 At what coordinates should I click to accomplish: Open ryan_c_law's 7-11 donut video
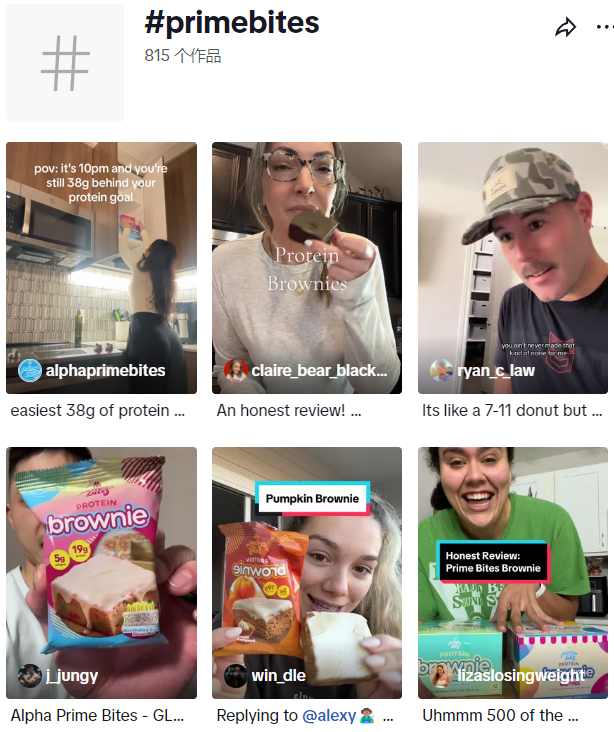point(512,267)
